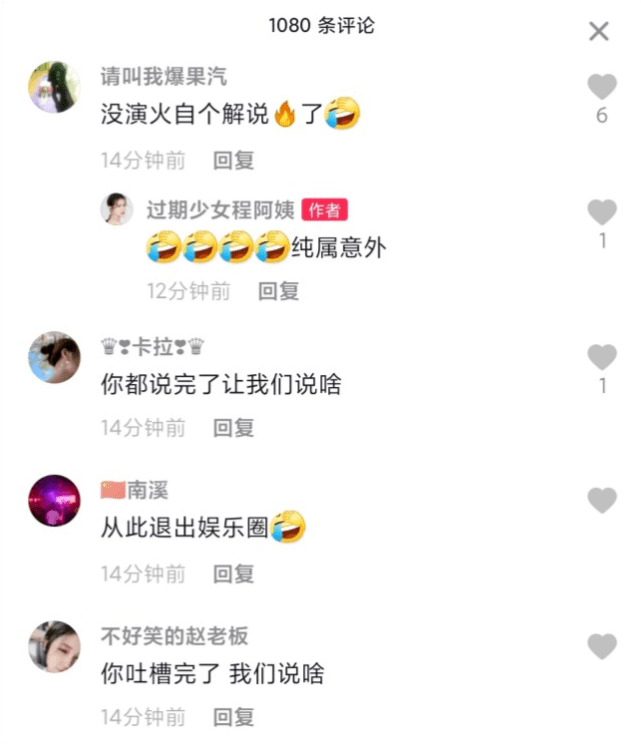This screenshot has height=744, width=641.
Task: Reply to 卡拉's comment
Action: (234, 428)
